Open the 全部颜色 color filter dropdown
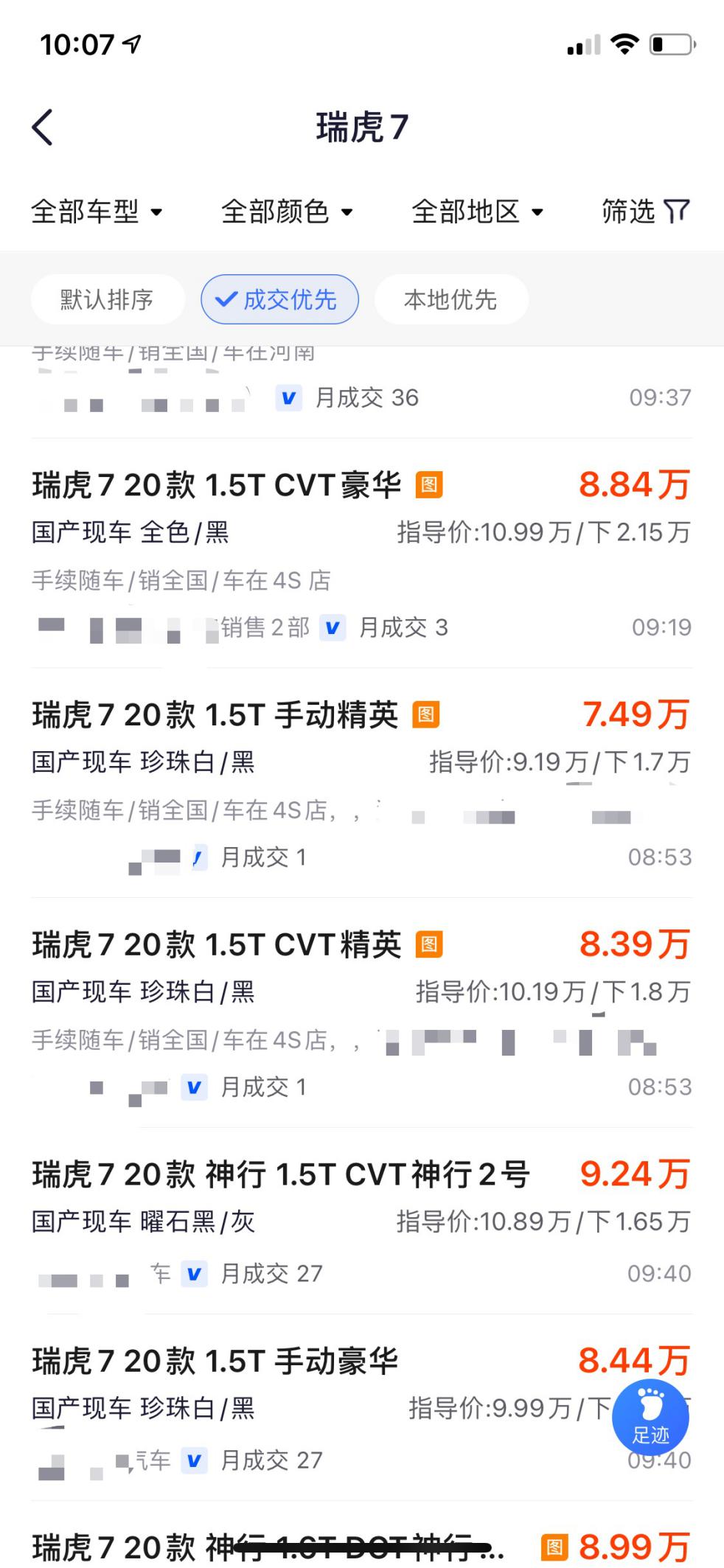 286,211
